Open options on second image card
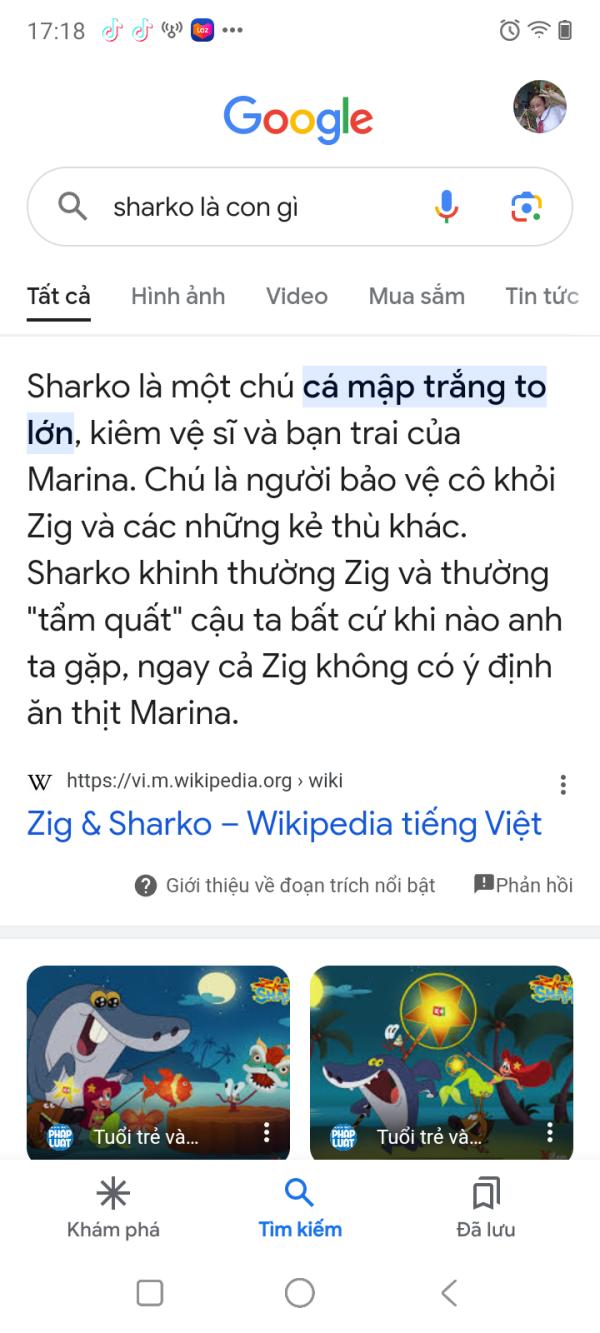 point(550,1132)
